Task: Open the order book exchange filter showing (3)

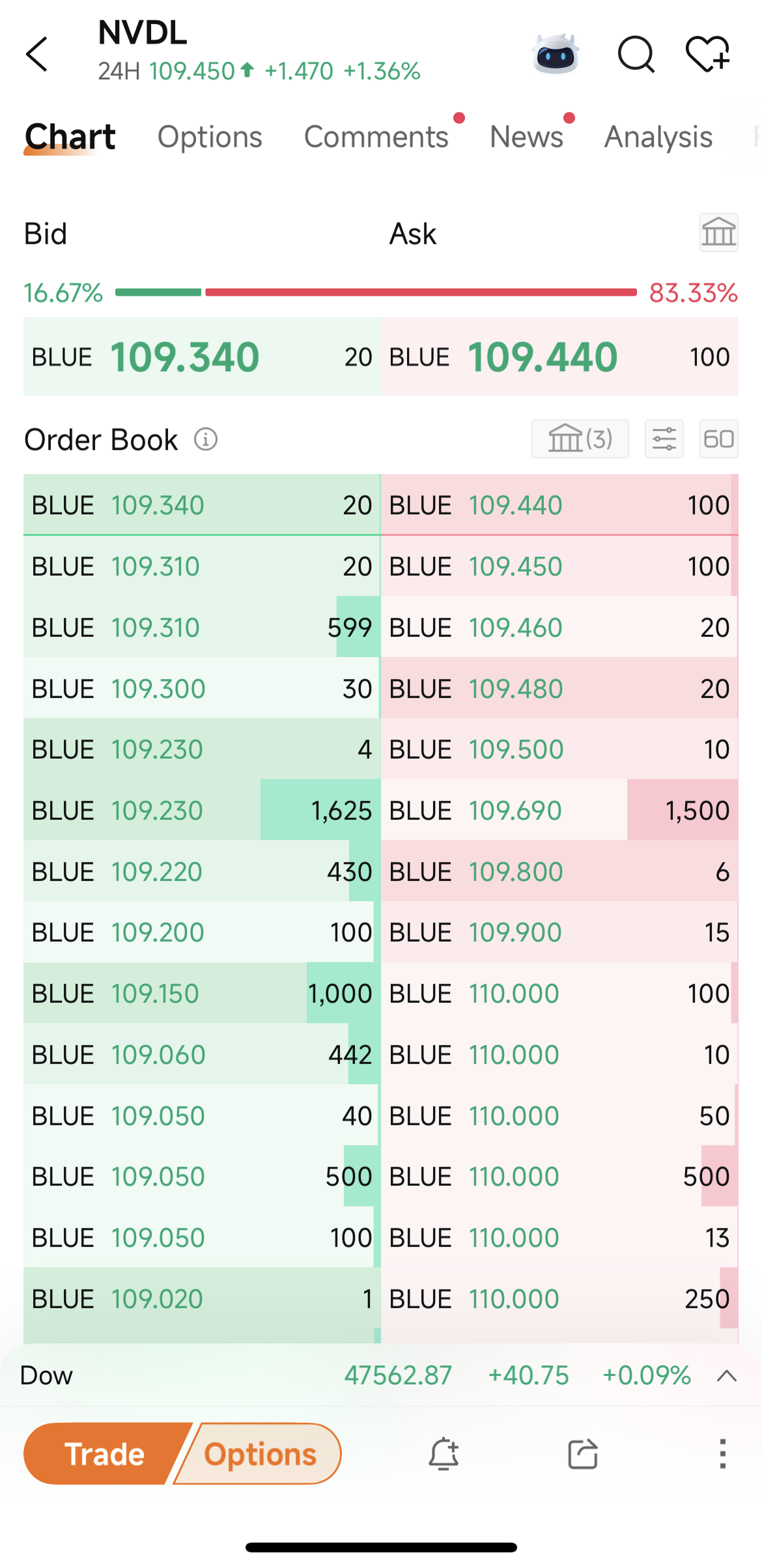Action: 580,438
